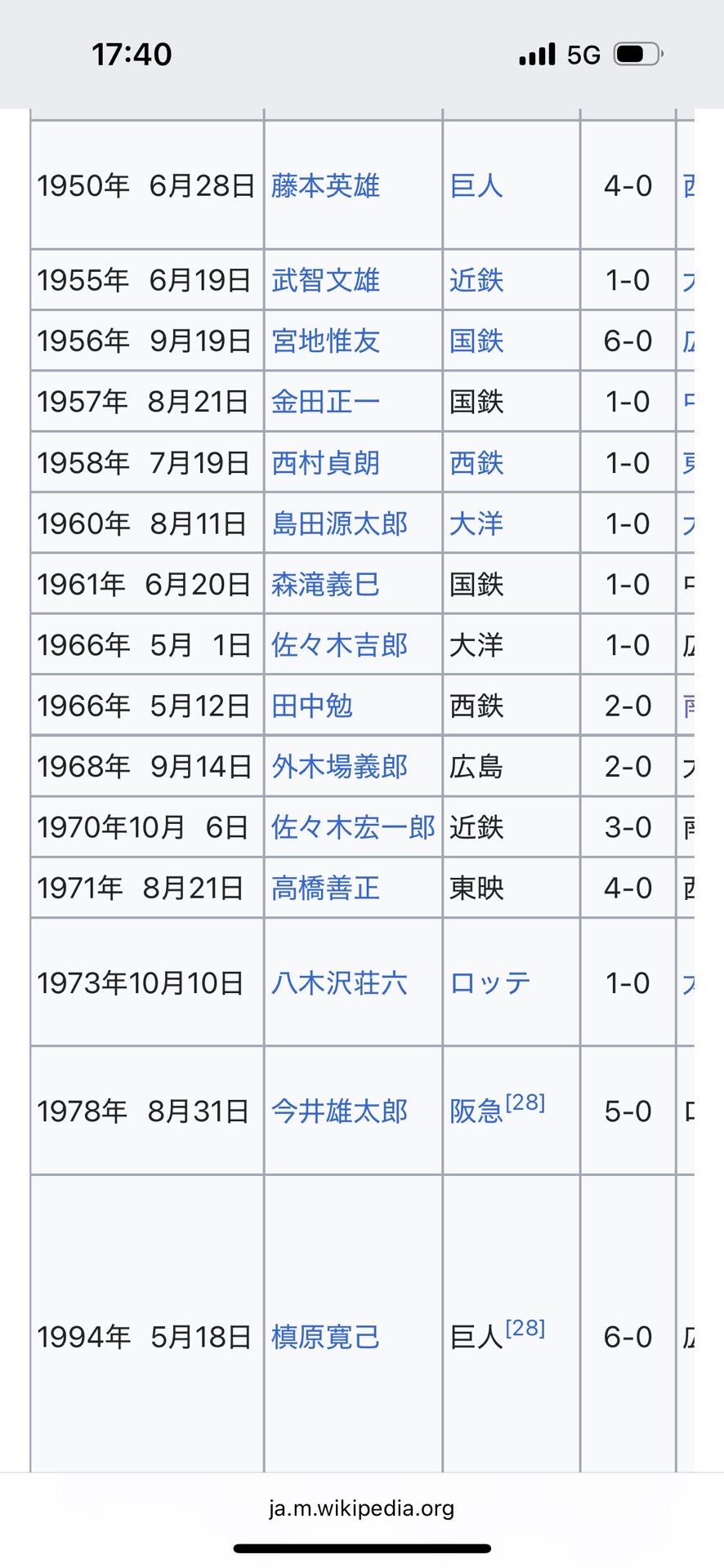Open the ロッテ team link

[x=489, y=982]
